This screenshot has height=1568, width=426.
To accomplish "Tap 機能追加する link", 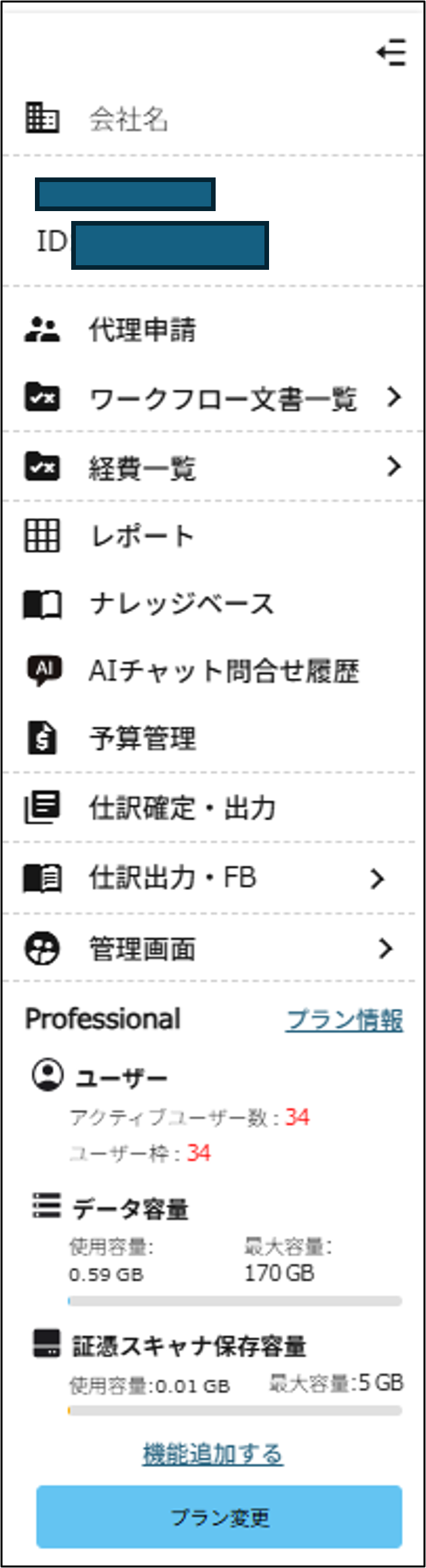I will (213, 1453).
